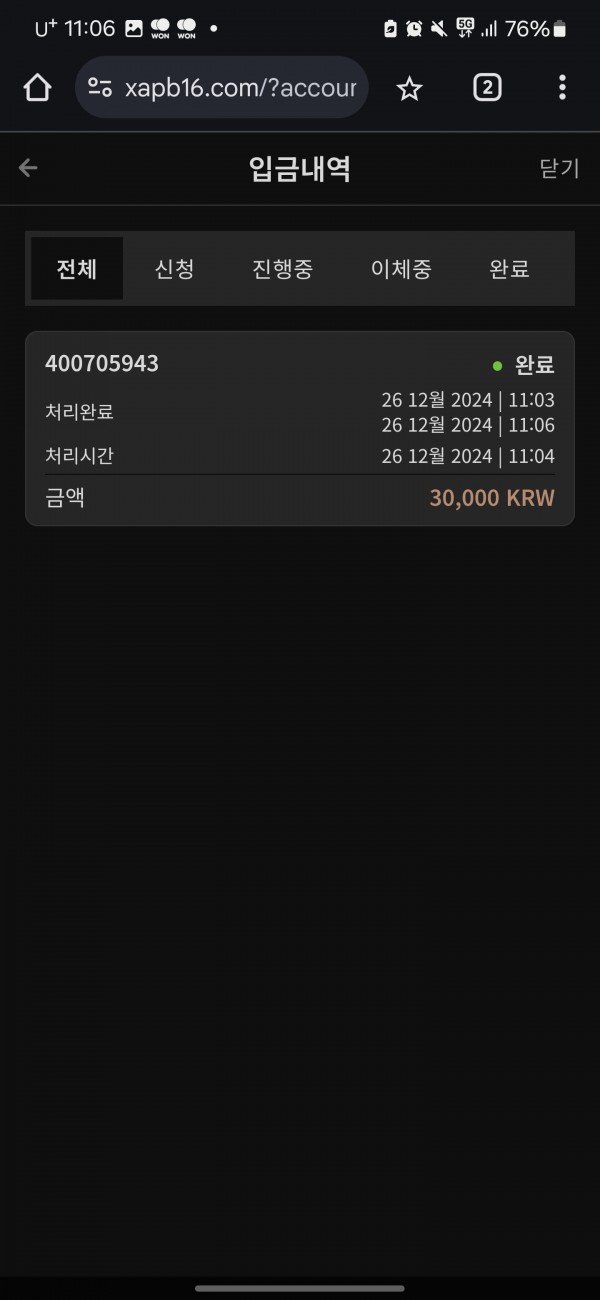
Task: Open the browser overflow menu
Action: point(562,88)
